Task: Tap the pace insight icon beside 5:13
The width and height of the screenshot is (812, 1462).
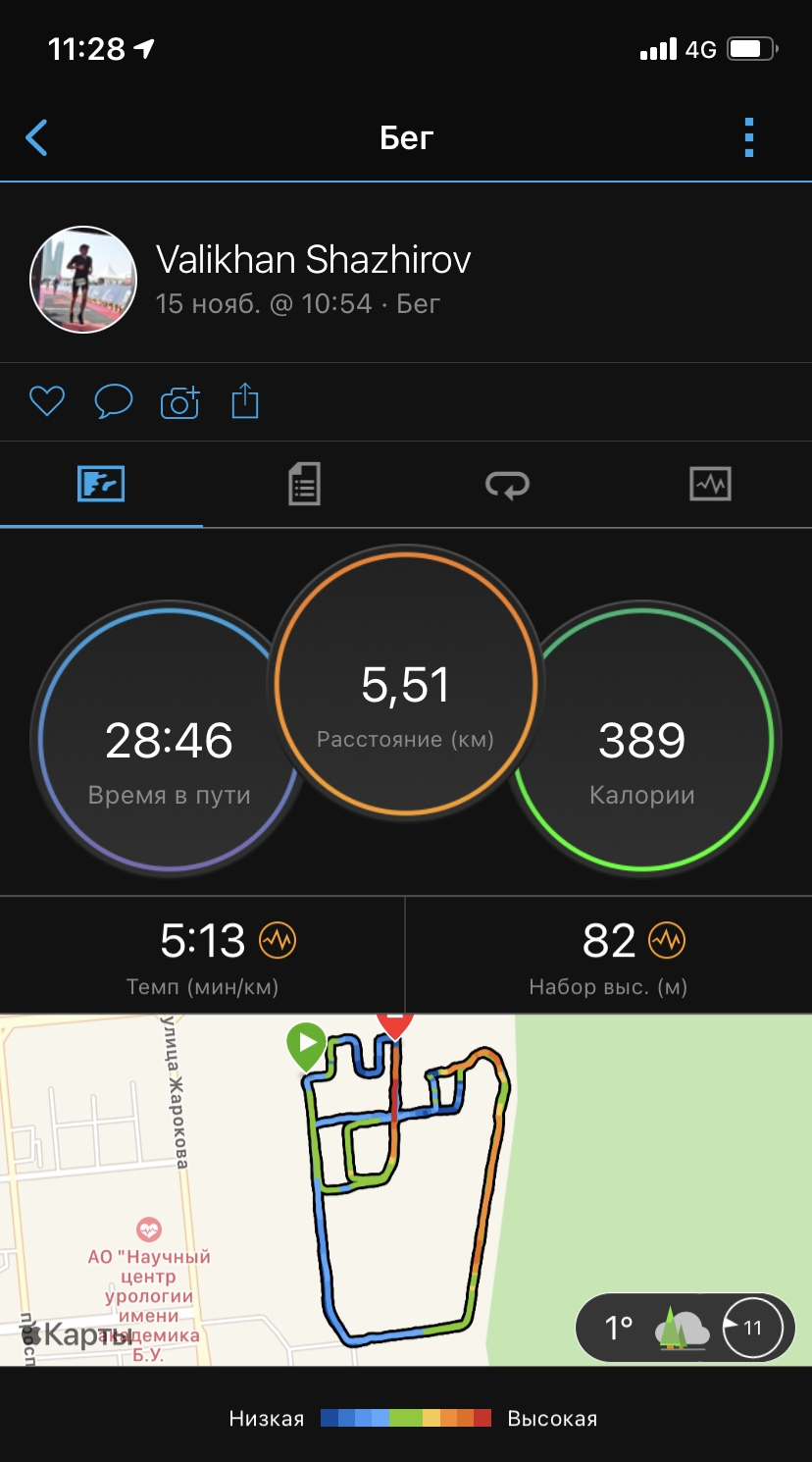Action: click(x=277, y=941)
